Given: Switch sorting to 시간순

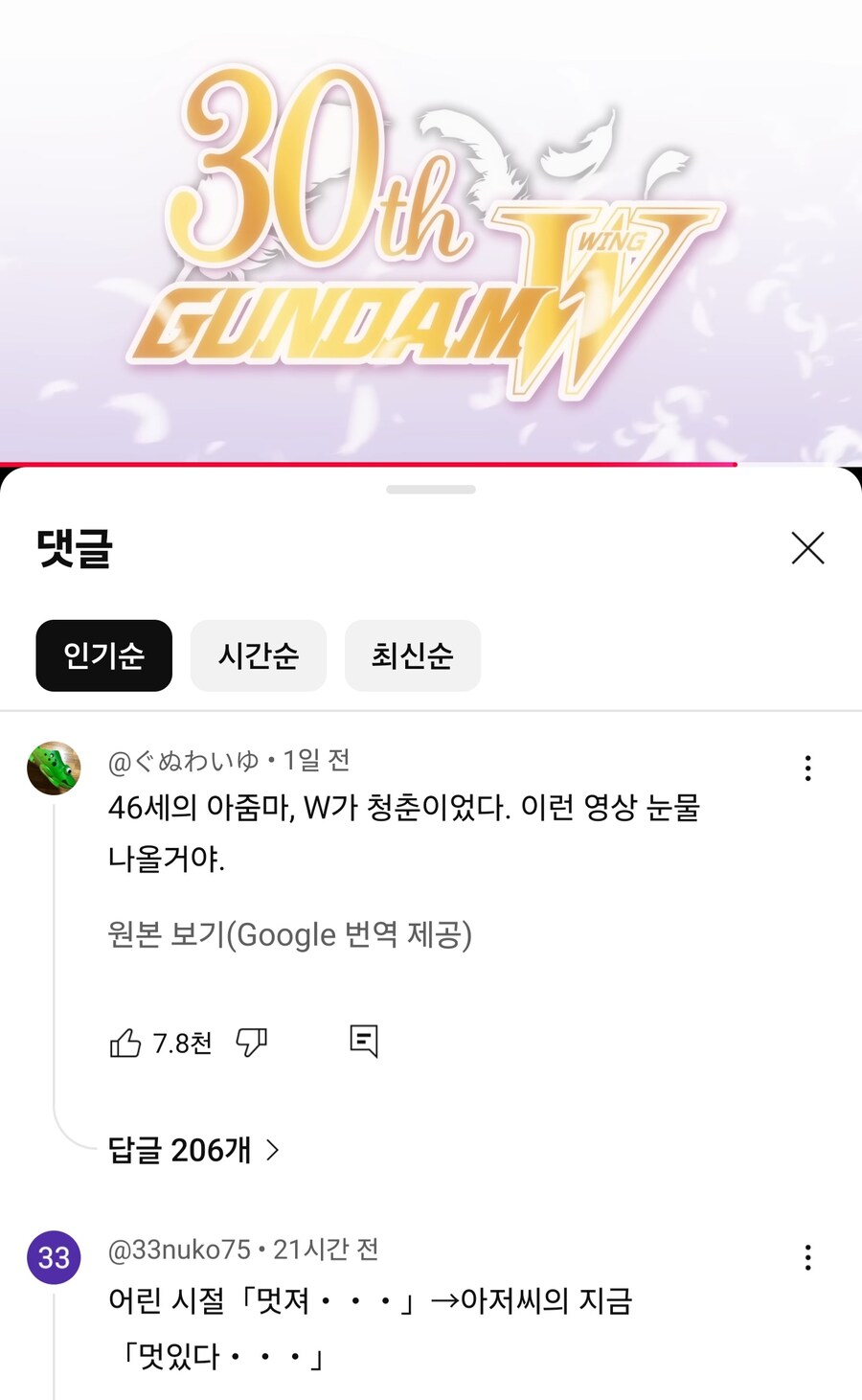Looking at the screenshot, I should pos(258,654).
